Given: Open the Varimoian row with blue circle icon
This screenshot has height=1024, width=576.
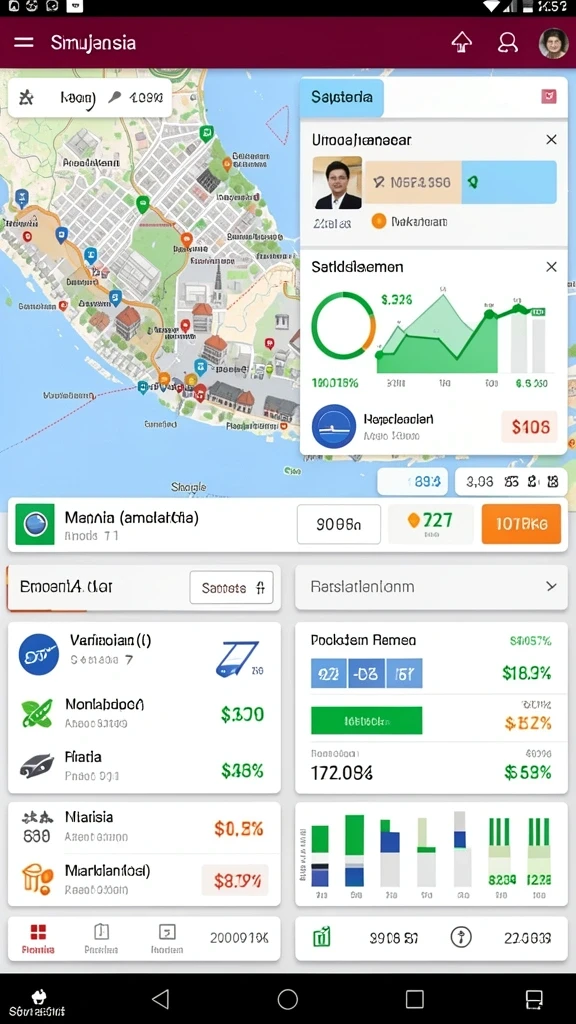Looking at the screenshot, I should [144, 654].
